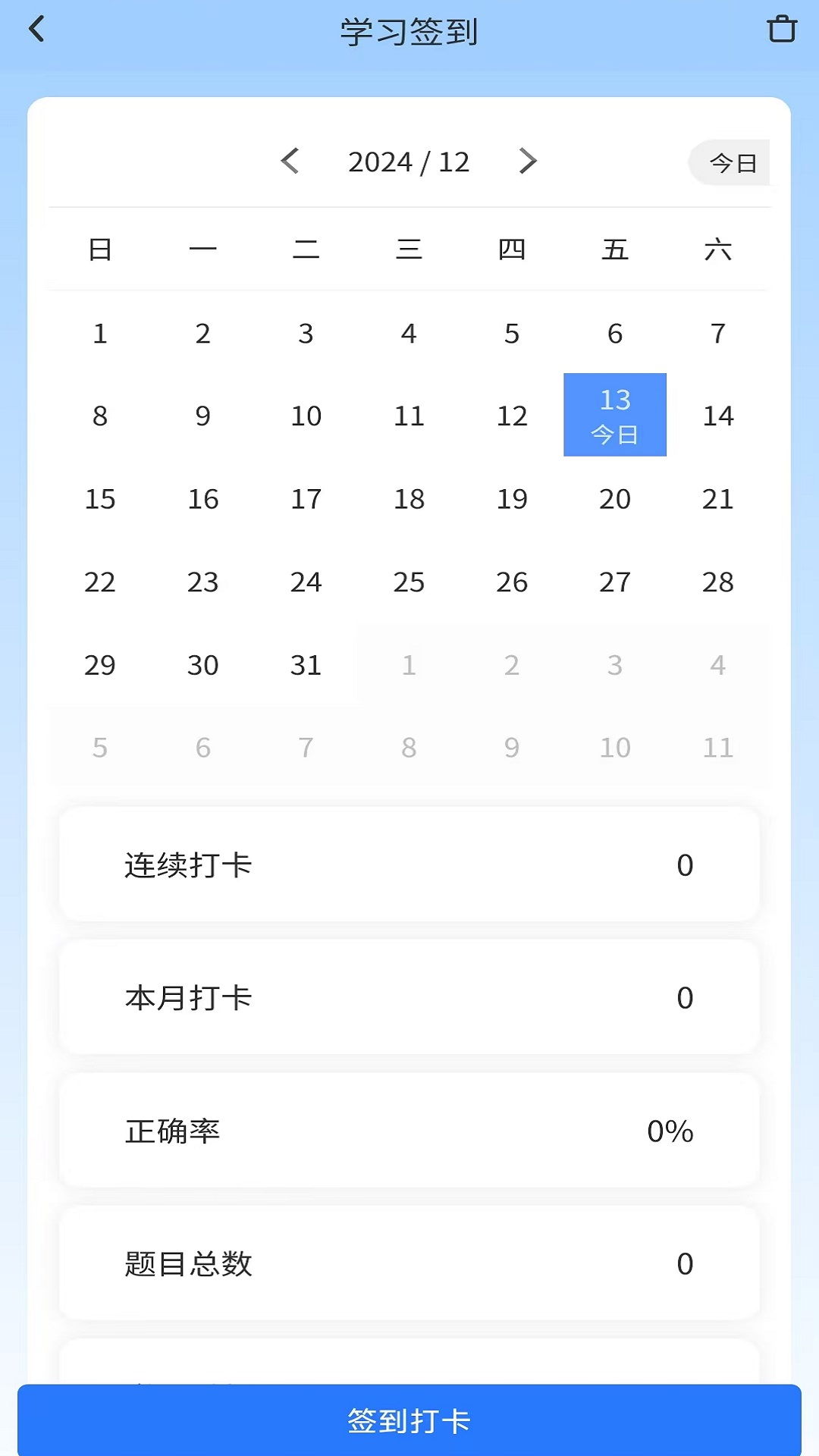Viewport: 819px width, 1456px height.
Task: Tap the 正确率 accuracy stat row
Action: (409, 1131)
